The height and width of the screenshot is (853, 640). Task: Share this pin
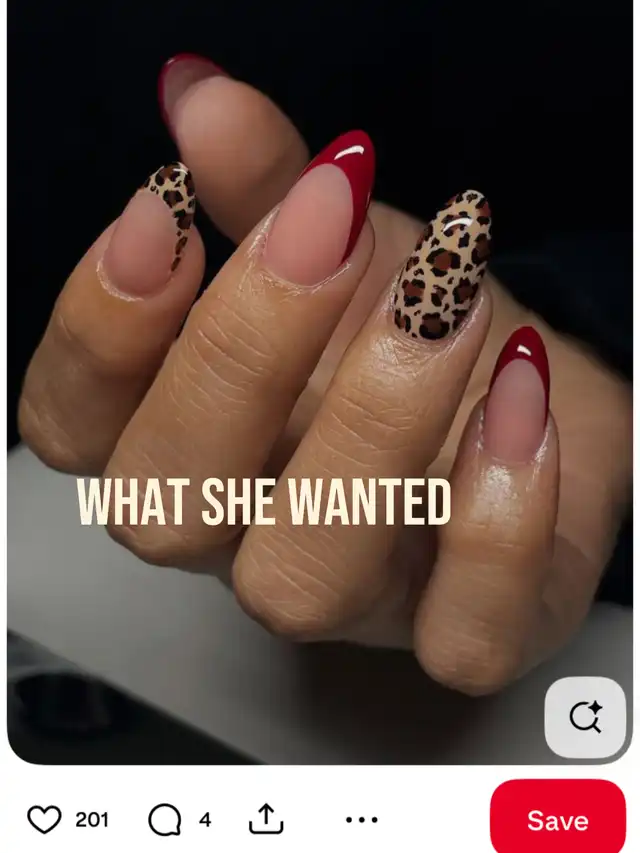[x=266, y=820]
